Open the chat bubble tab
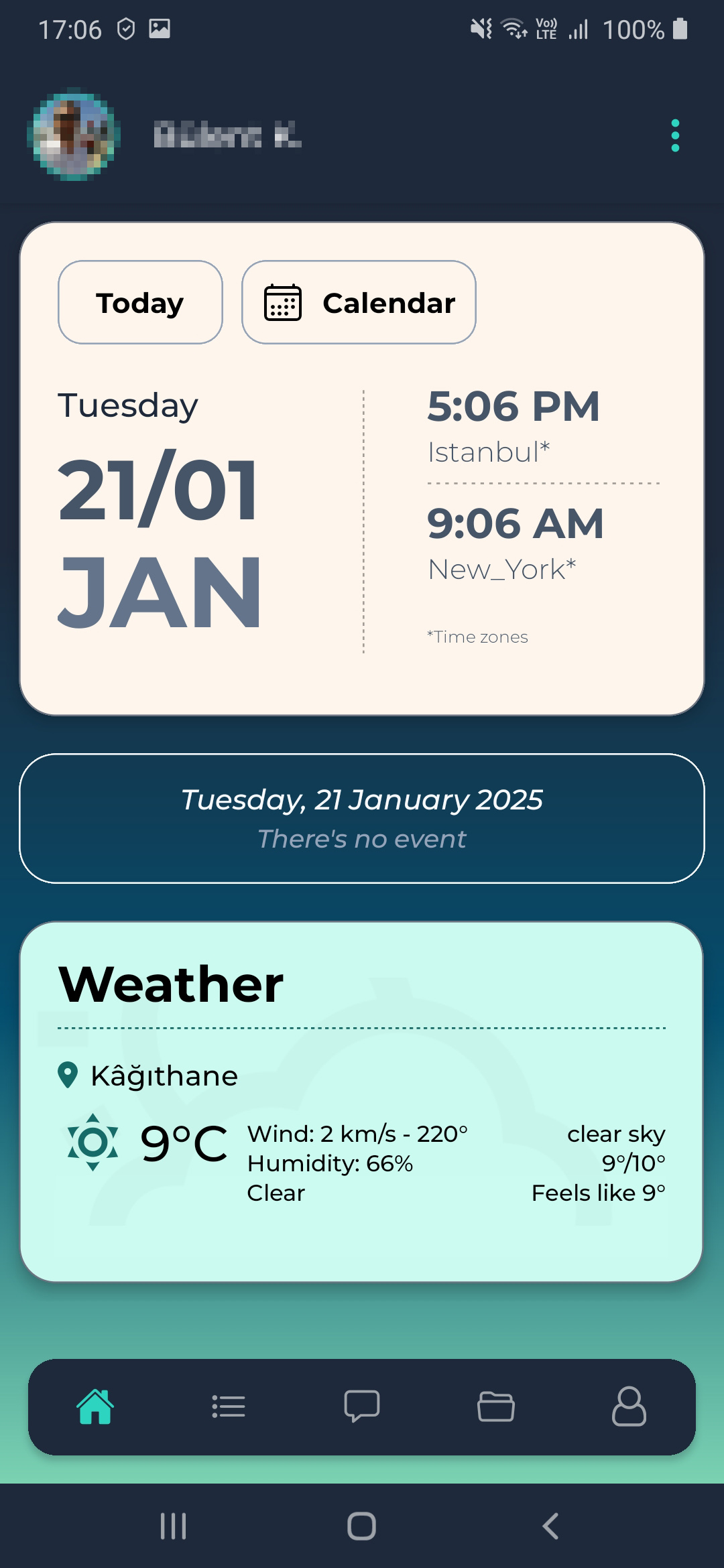Viewport: 724px width, 1568px height. coord(362,1407)
